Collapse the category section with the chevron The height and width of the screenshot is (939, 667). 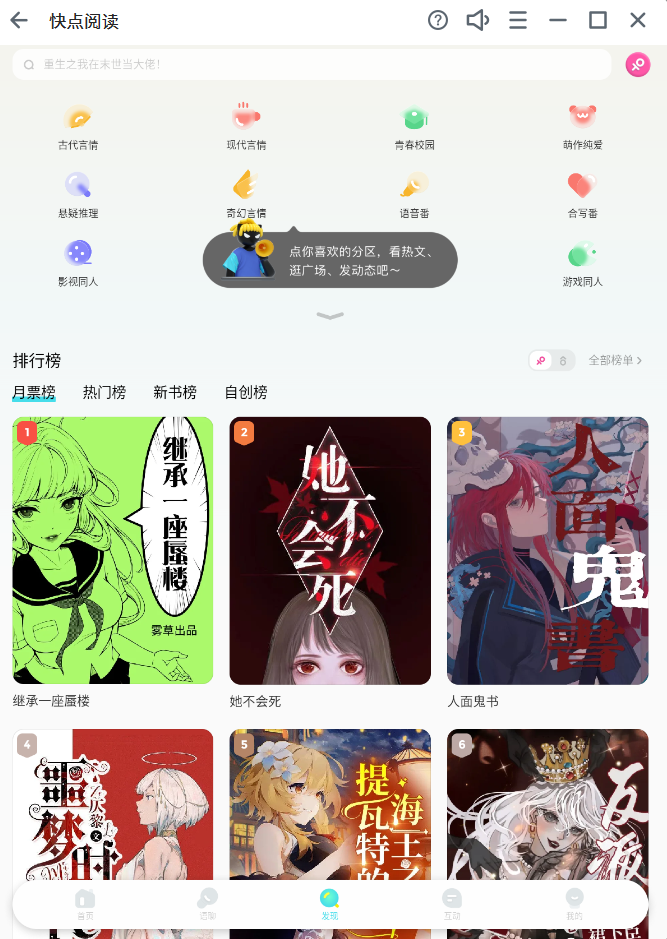(330, 316)
